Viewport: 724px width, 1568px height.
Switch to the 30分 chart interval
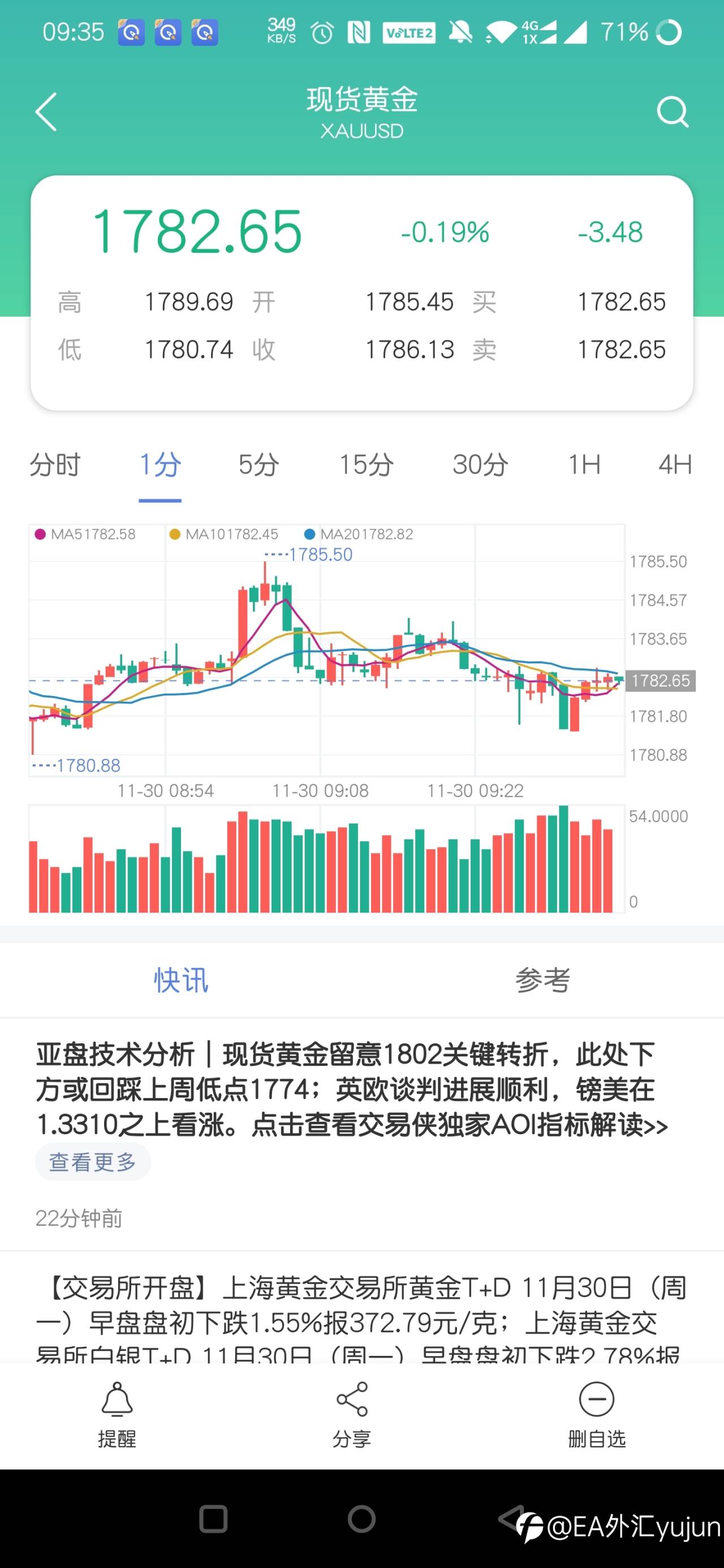(x=480, y=465)
